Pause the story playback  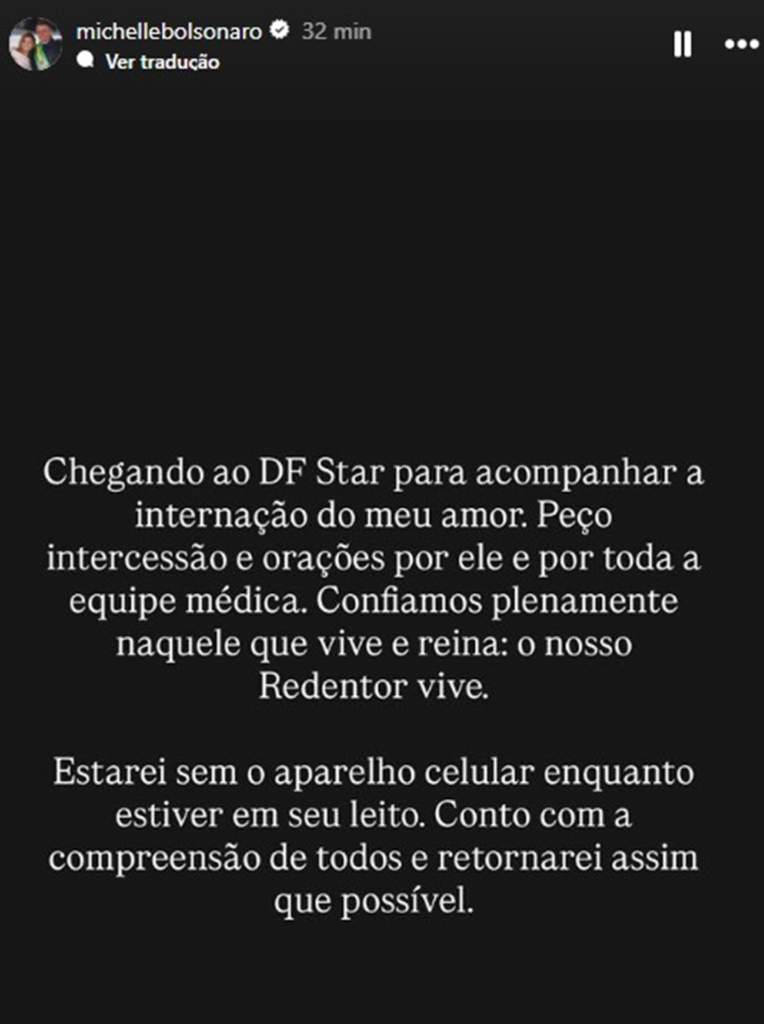click(x=682, y=44)
